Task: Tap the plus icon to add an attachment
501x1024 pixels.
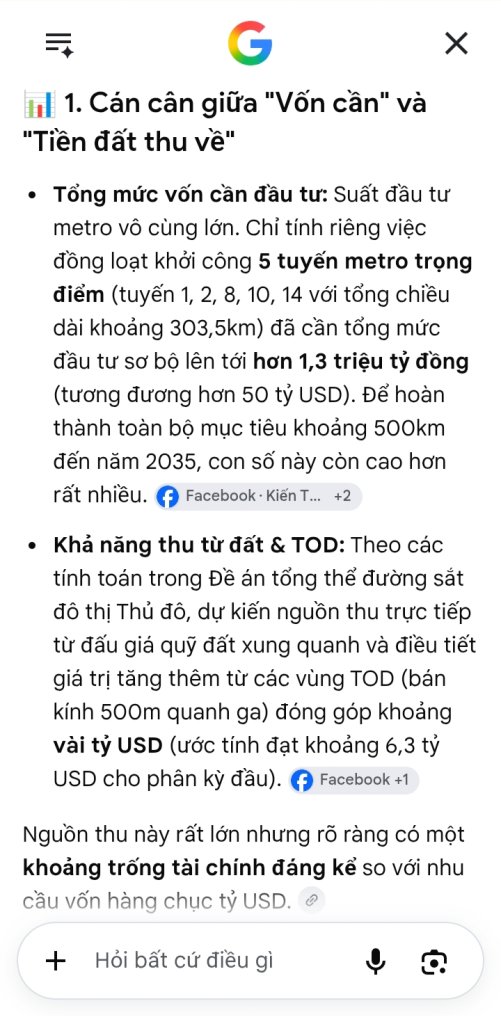Action: (x=56, y=961)
